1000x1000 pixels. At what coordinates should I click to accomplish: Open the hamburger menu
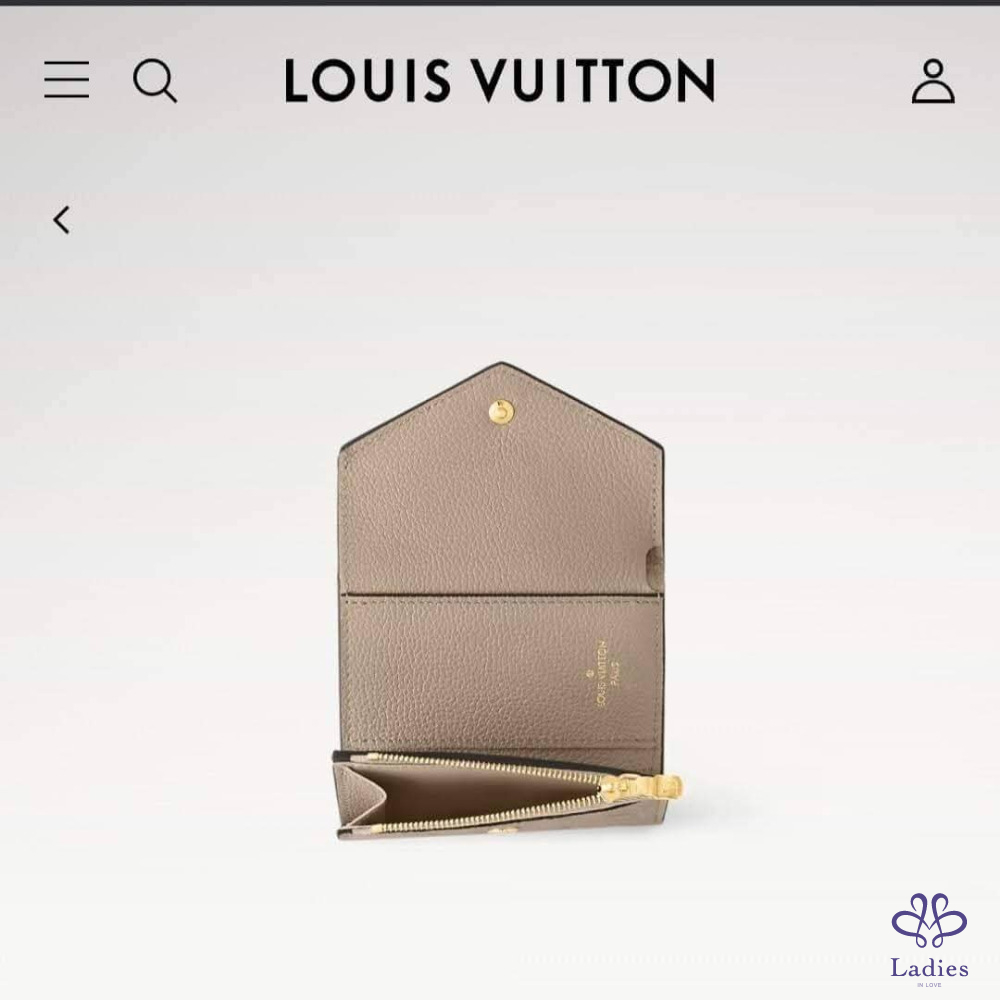66,80
